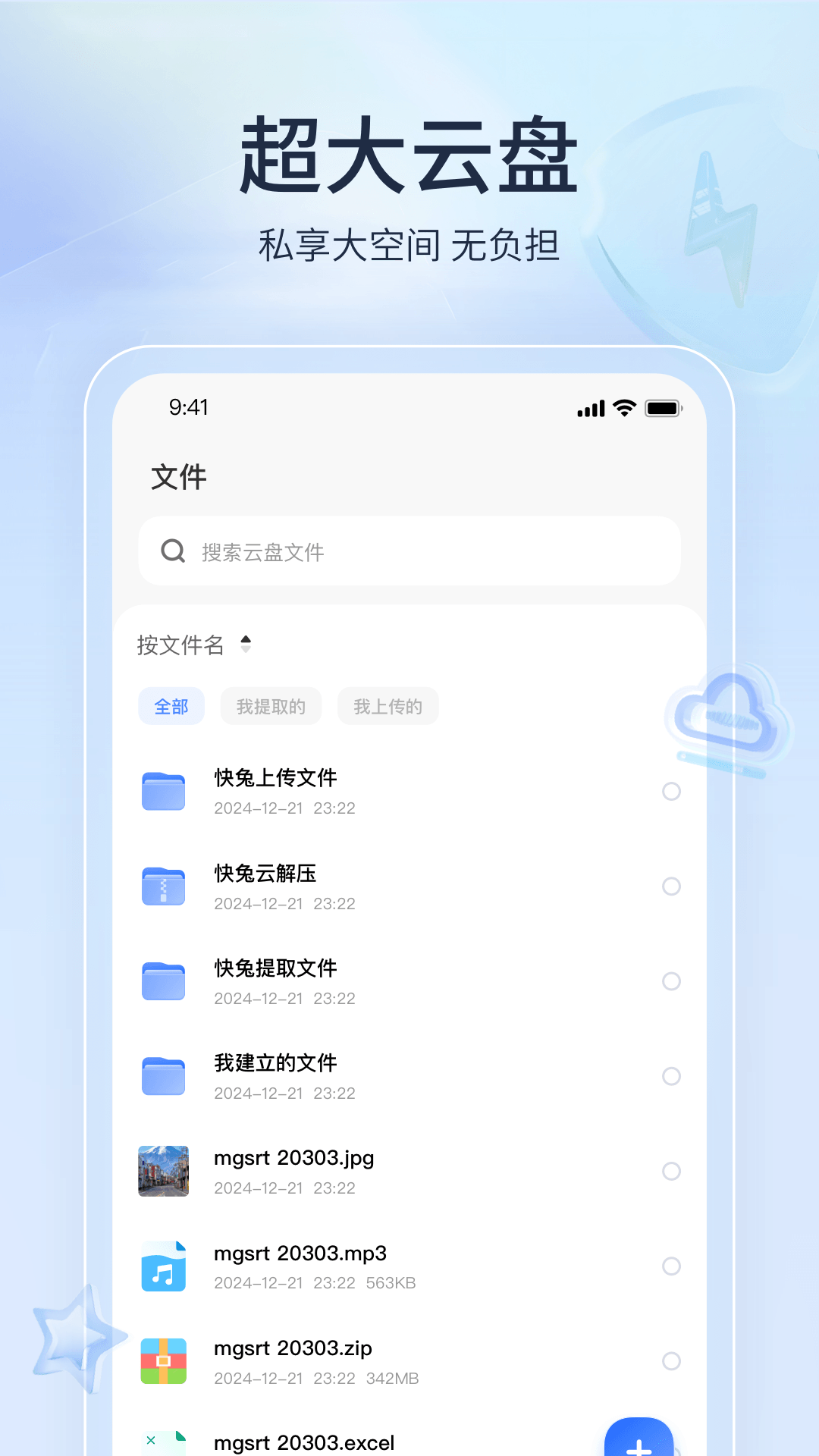Toggle the 按文件名 sort order arrow
Image resolution: width=819 pixels, height=1456 pixels.
pyautogui.click(x=246, y=644)
